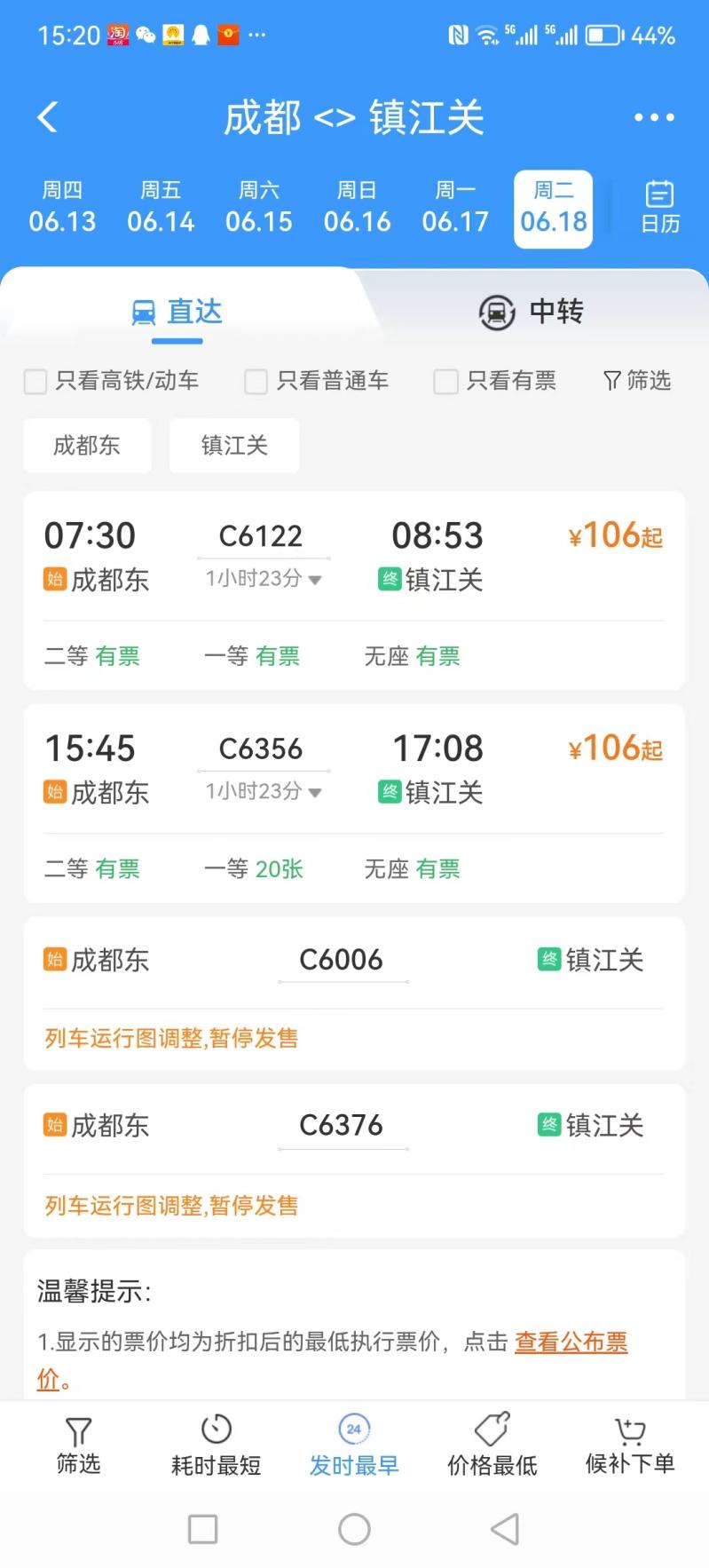This screenshot has height=1568, width=709.
Task: Check 只看普通车 filter
Action: (317, 381)
